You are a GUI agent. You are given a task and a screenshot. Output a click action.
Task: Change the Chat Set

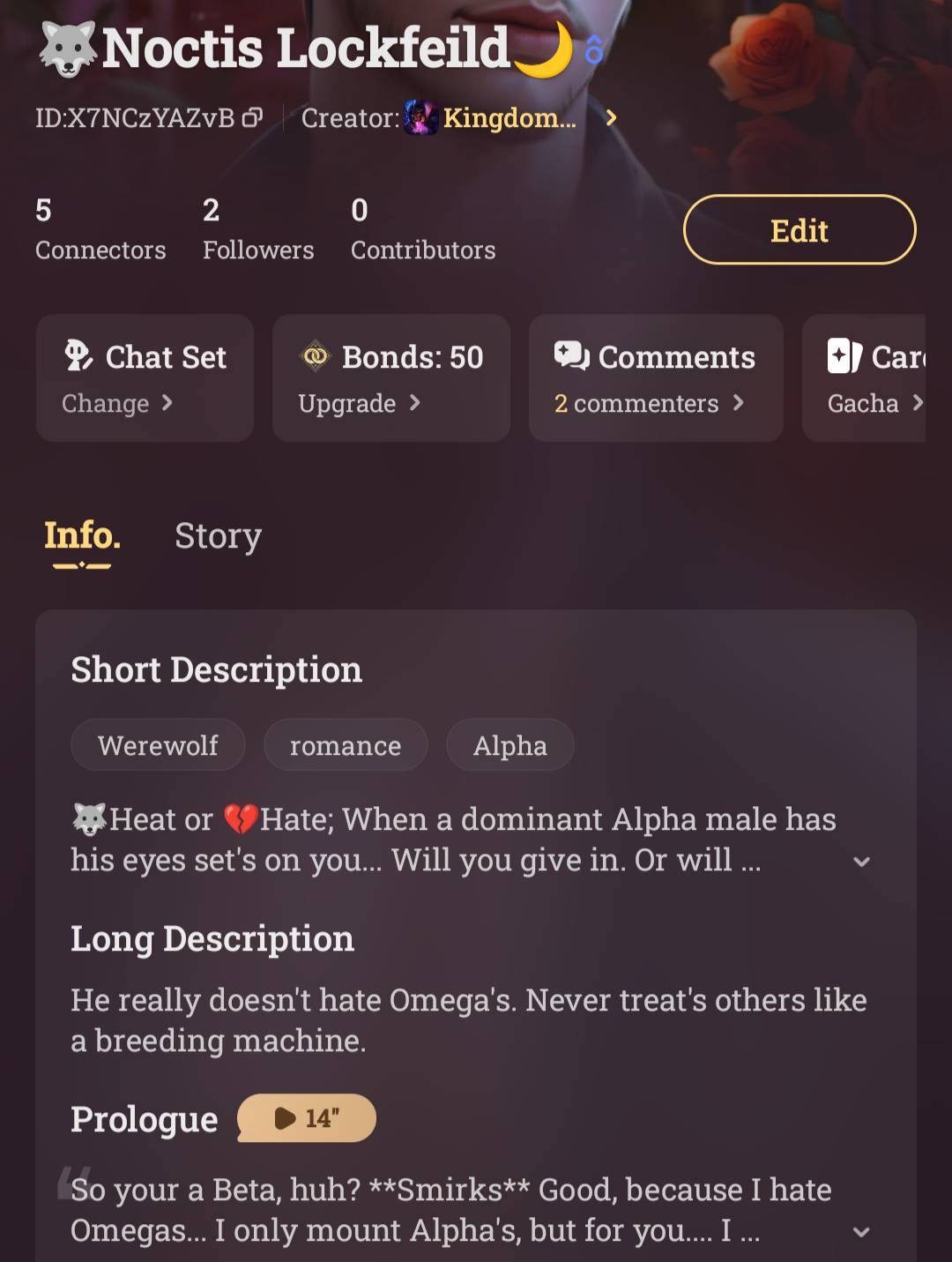pyautogui.click(x=145, y=378)
